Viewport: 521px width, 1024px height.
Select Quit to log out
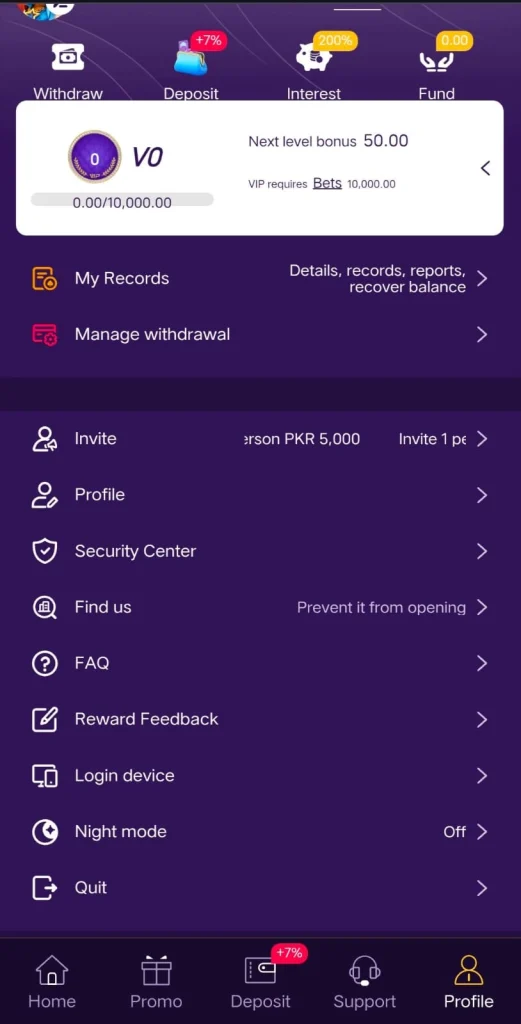coord(260,888)
